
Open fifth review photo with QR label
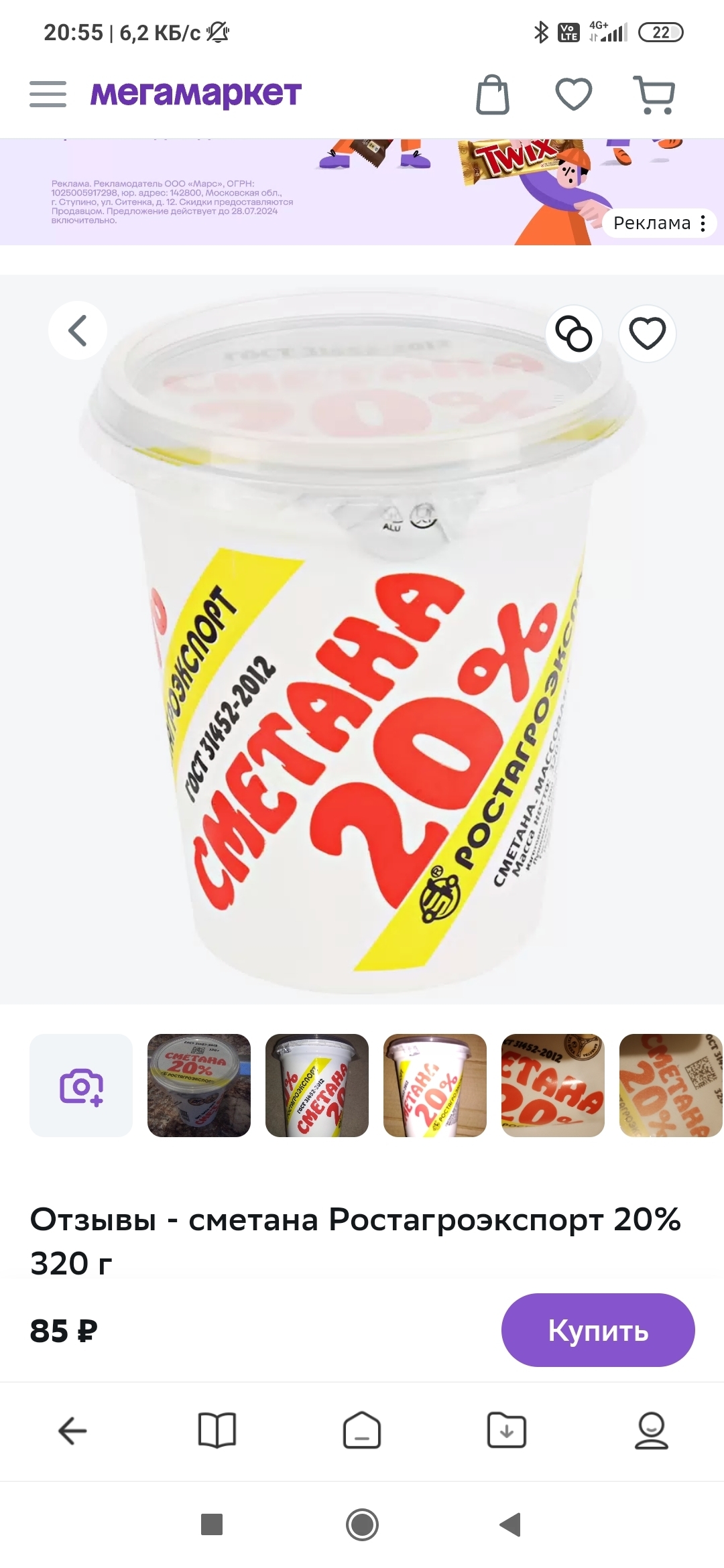pos(670,1086)
